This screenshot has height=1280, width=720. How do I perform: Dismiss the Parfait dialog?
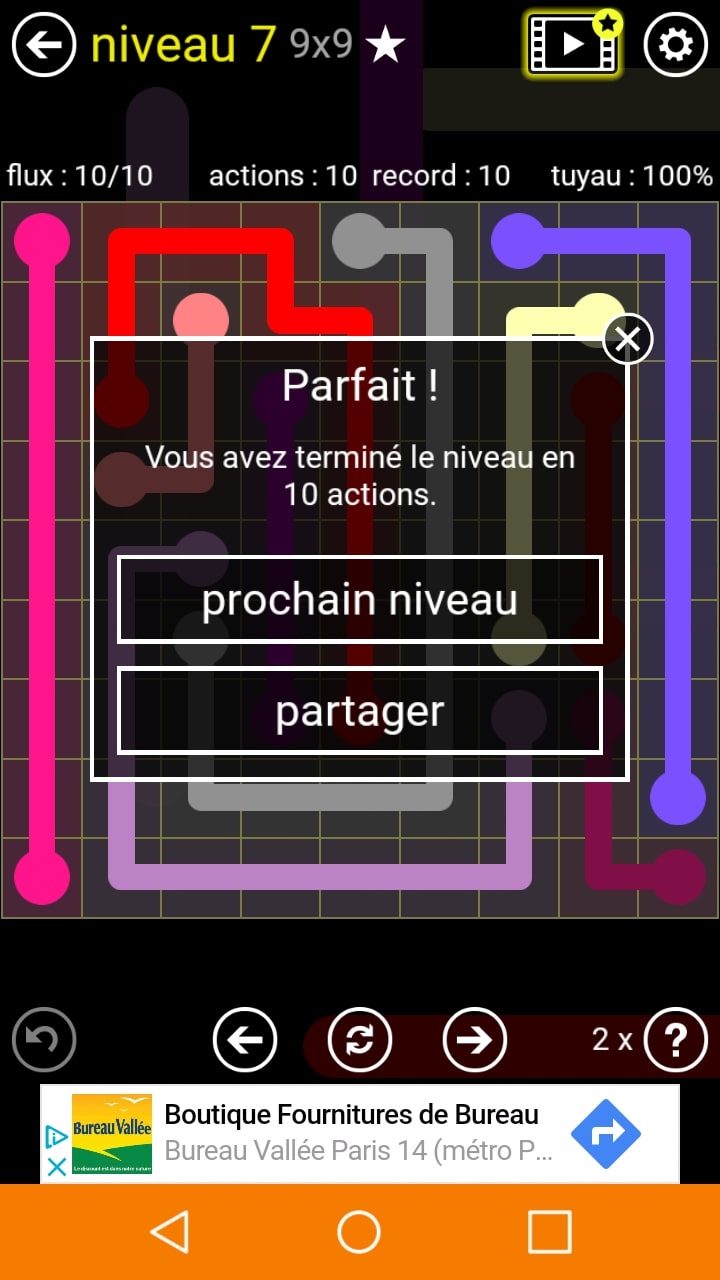(x=628, y=340)
